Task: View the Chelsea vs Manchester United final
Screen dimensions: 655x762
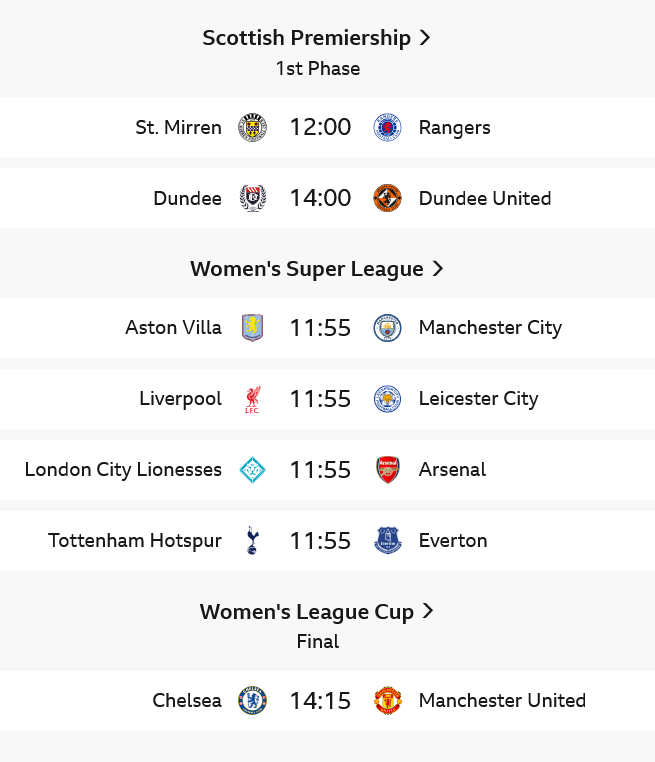Action: 320,701
